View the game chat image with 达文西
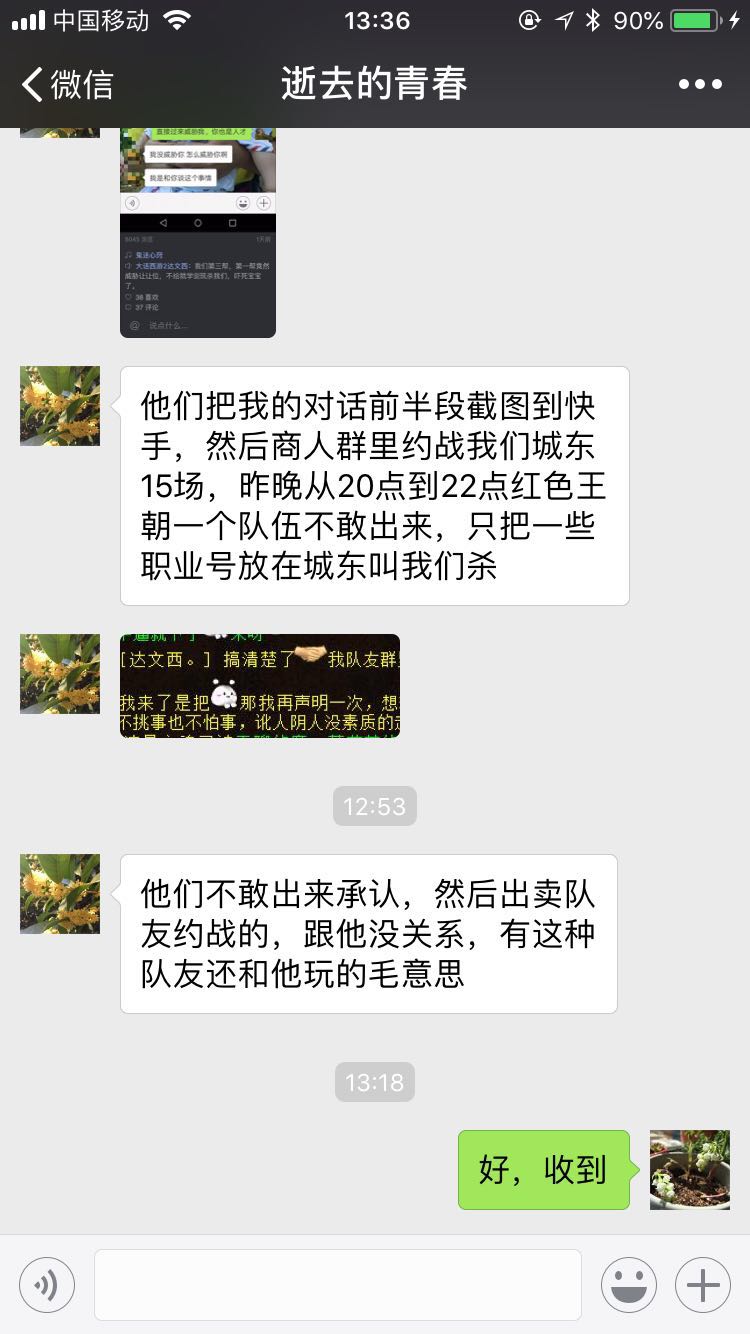 (260, 686)
